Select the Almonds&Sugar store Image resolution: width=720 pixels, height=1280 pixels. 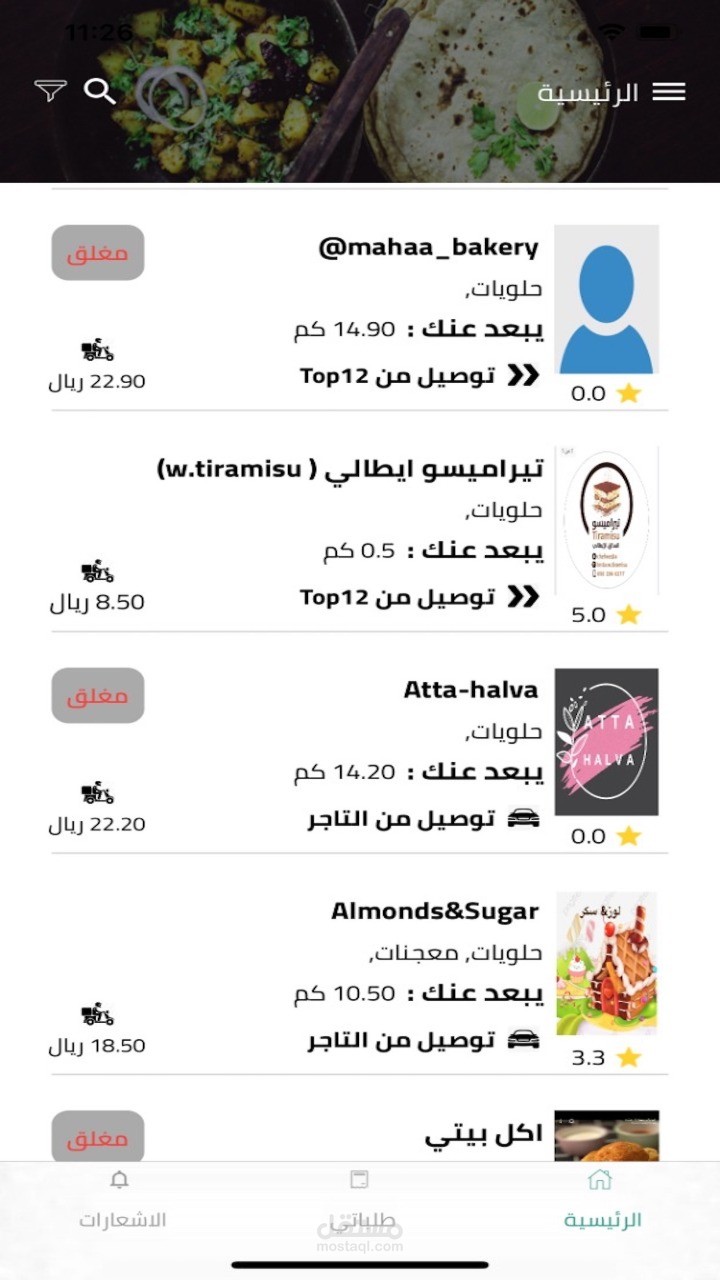435,912
